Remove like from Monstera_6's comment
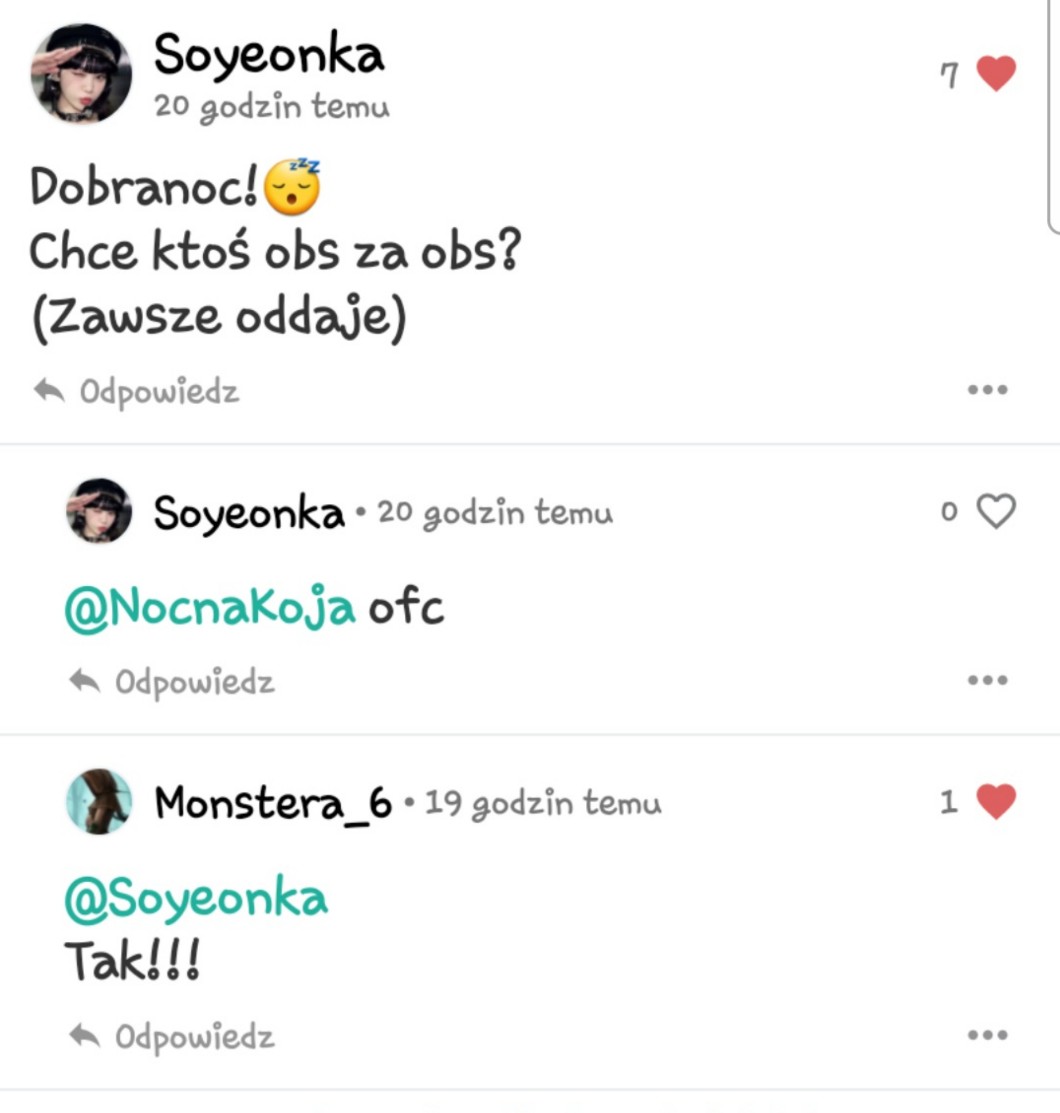This screenshot has height=1113, width=1060. coord(995,801)
